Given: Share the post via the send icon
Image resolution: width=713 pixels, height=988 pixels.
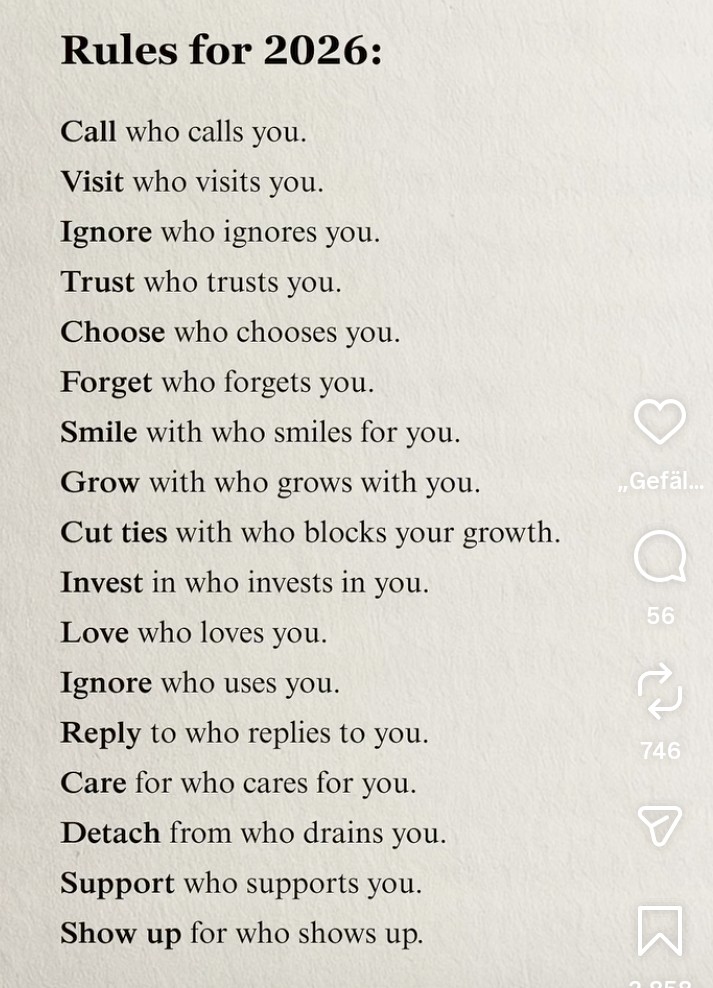Looking at the screenshot, I should 660,826.
